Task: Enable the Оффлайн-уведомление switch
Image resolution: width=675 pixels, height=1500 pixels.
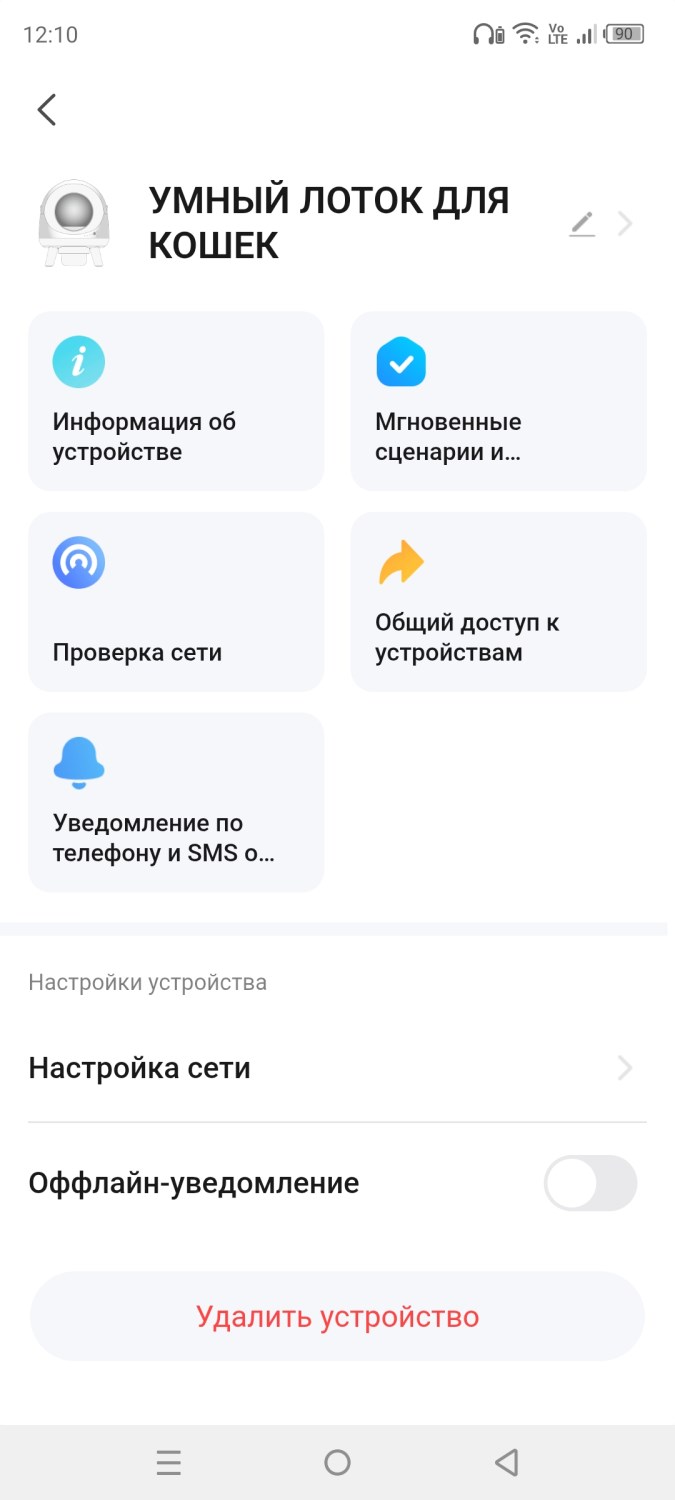Action: (x=590, y=1184)
